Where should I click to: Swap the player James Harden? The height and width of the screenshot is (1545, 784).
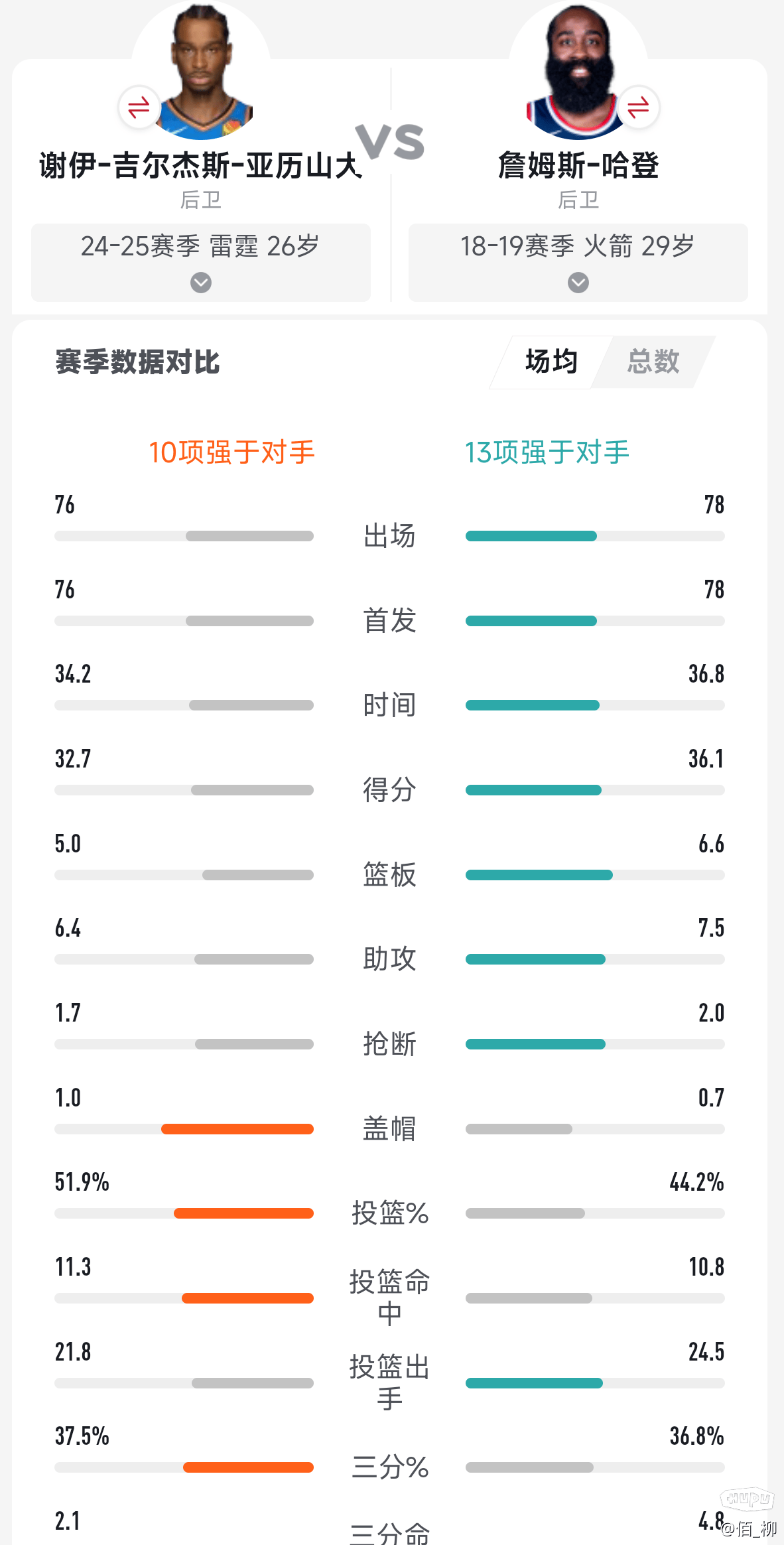click(x=638, y=107)
